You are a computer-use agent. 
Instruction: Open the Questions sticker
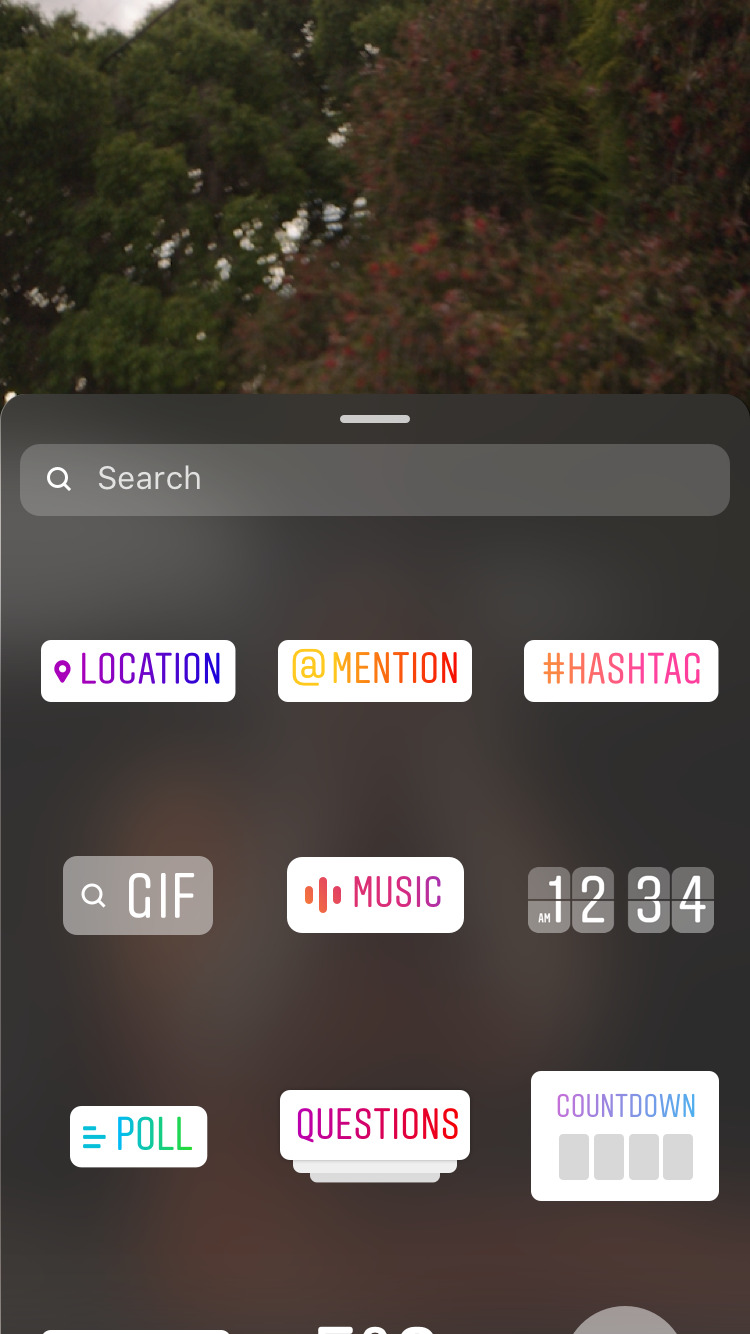374,1125
